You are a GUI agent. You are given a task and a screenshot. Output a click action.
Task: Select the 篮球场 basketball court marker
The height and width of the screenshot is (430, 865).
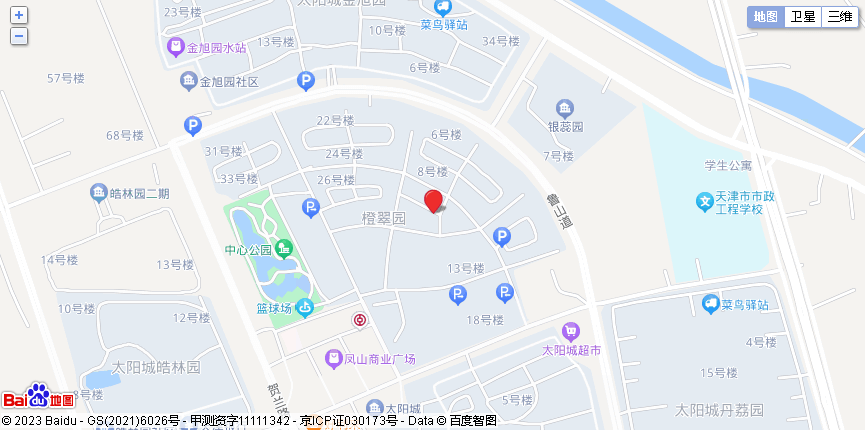(305, 307)
